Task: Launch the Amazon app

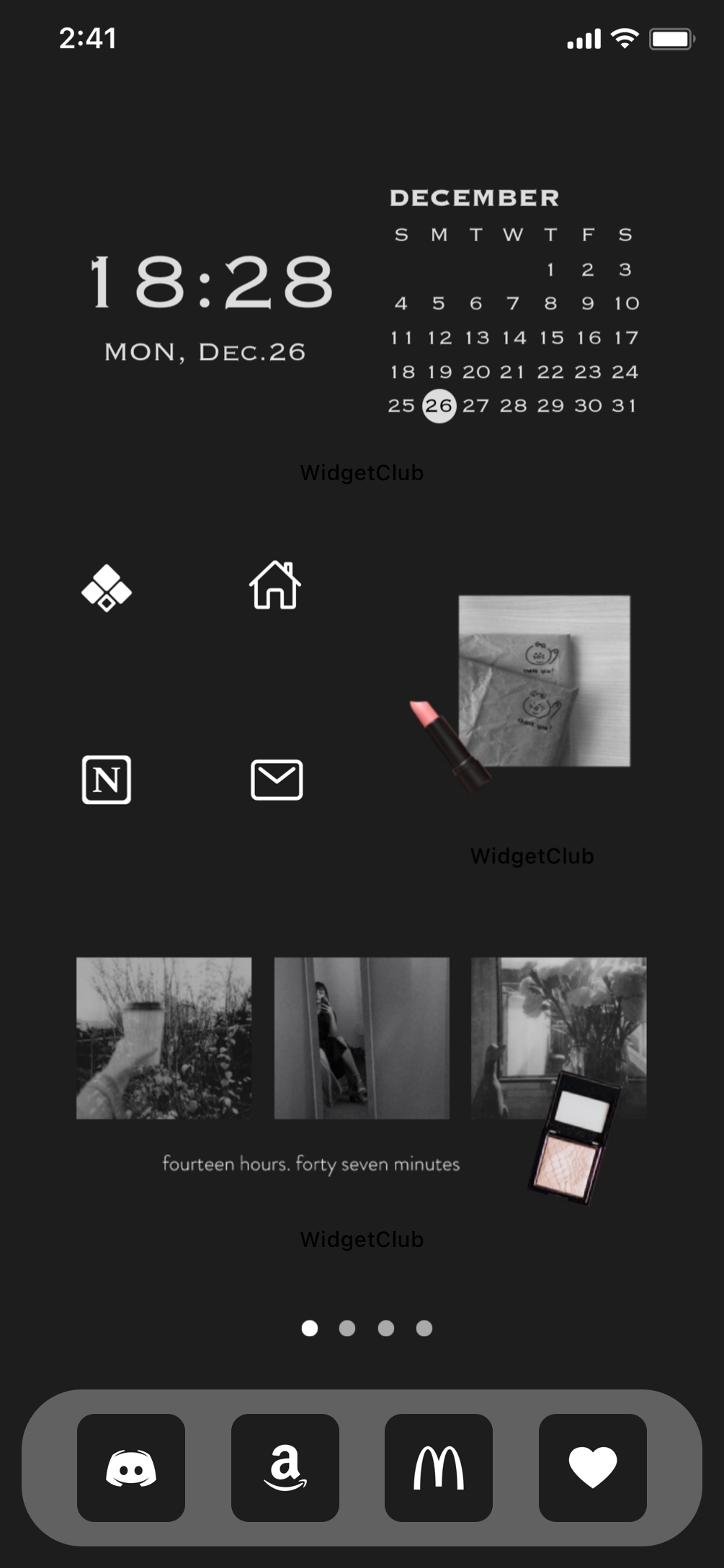Action: [x=285, y=1467]
